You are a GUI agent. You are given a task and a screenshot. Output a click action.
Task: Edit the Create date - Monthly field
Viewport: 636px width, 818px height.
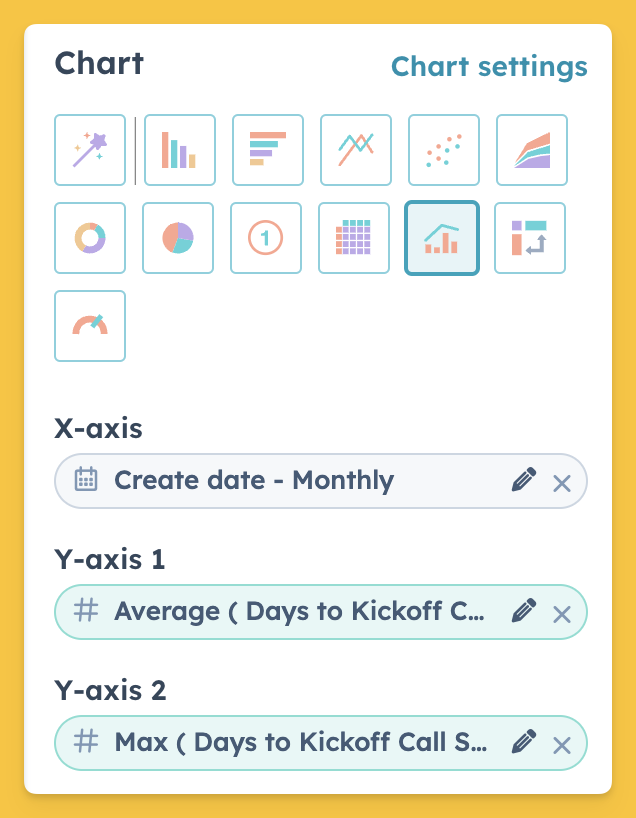coord(524,480)
